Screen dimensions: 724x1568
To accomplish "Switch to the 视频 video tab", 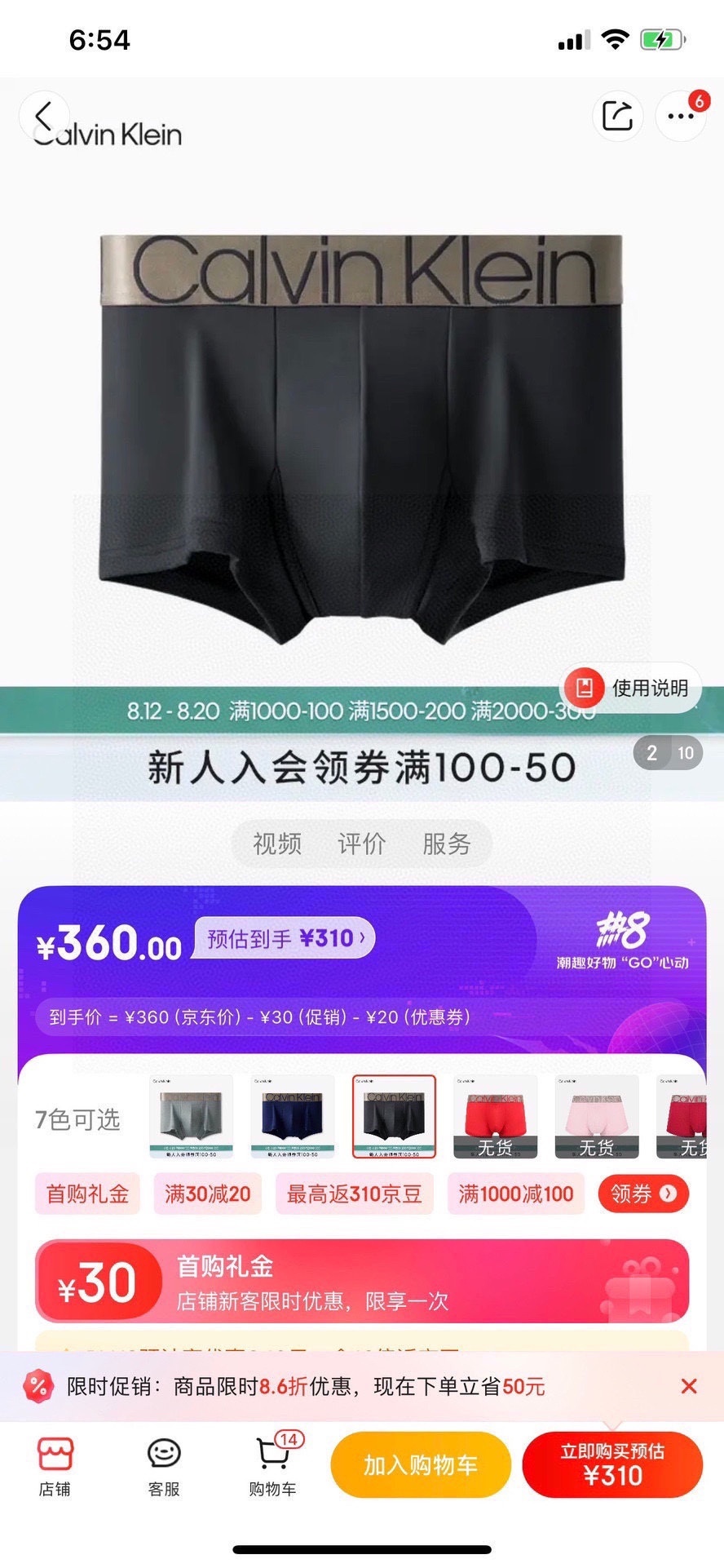I will click(x=278, y=844).
